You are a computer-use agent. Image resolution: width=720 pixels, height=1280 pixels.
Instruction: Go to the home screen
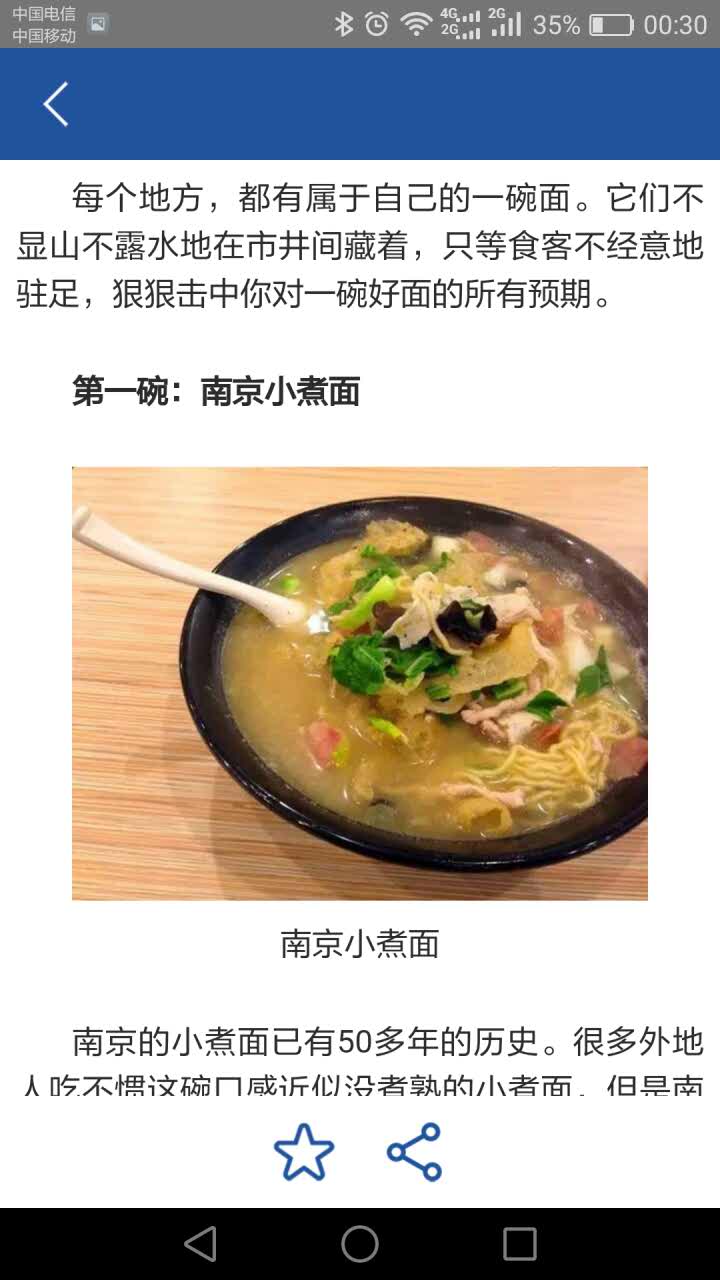click(x=360, y=1244)
